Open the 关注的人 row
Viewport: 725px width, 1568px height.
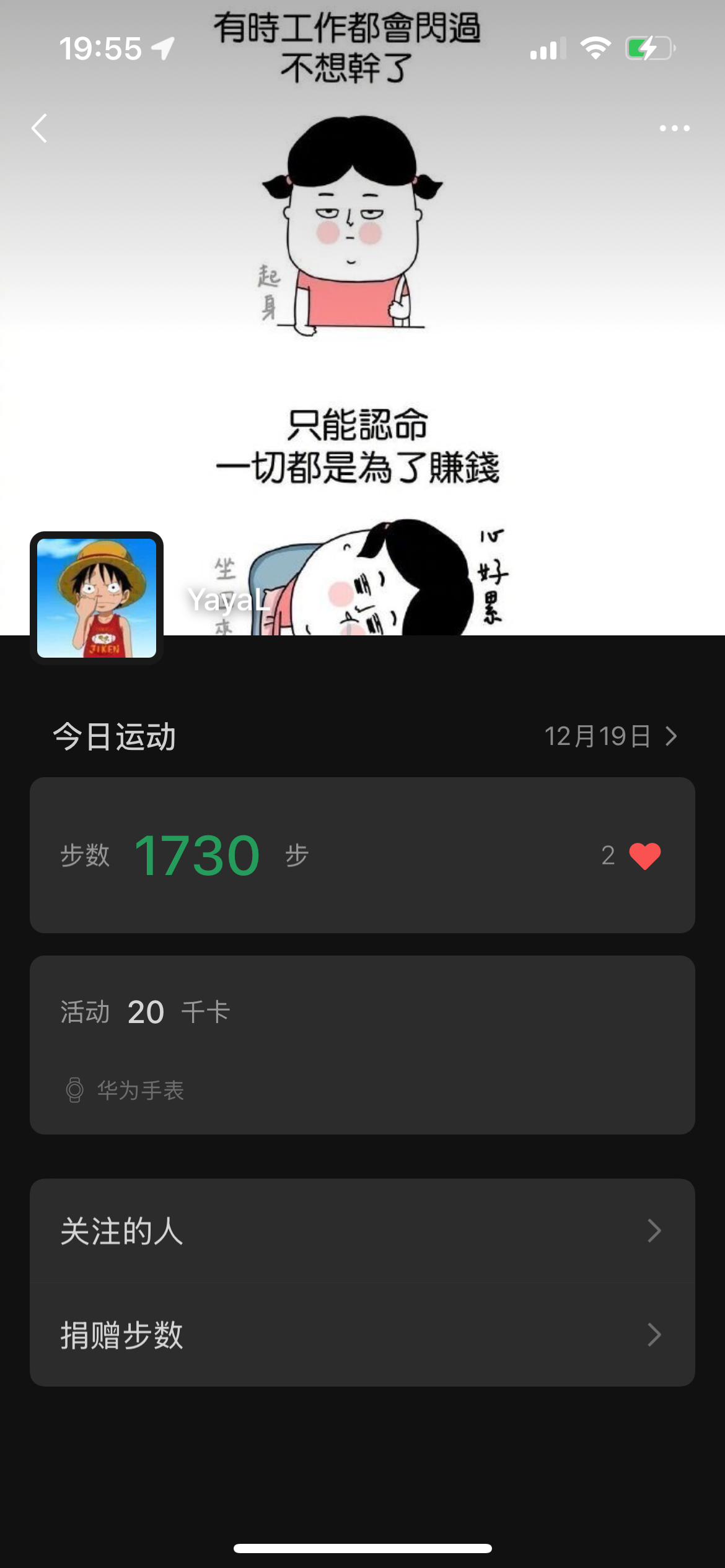tap(362, 1230)
